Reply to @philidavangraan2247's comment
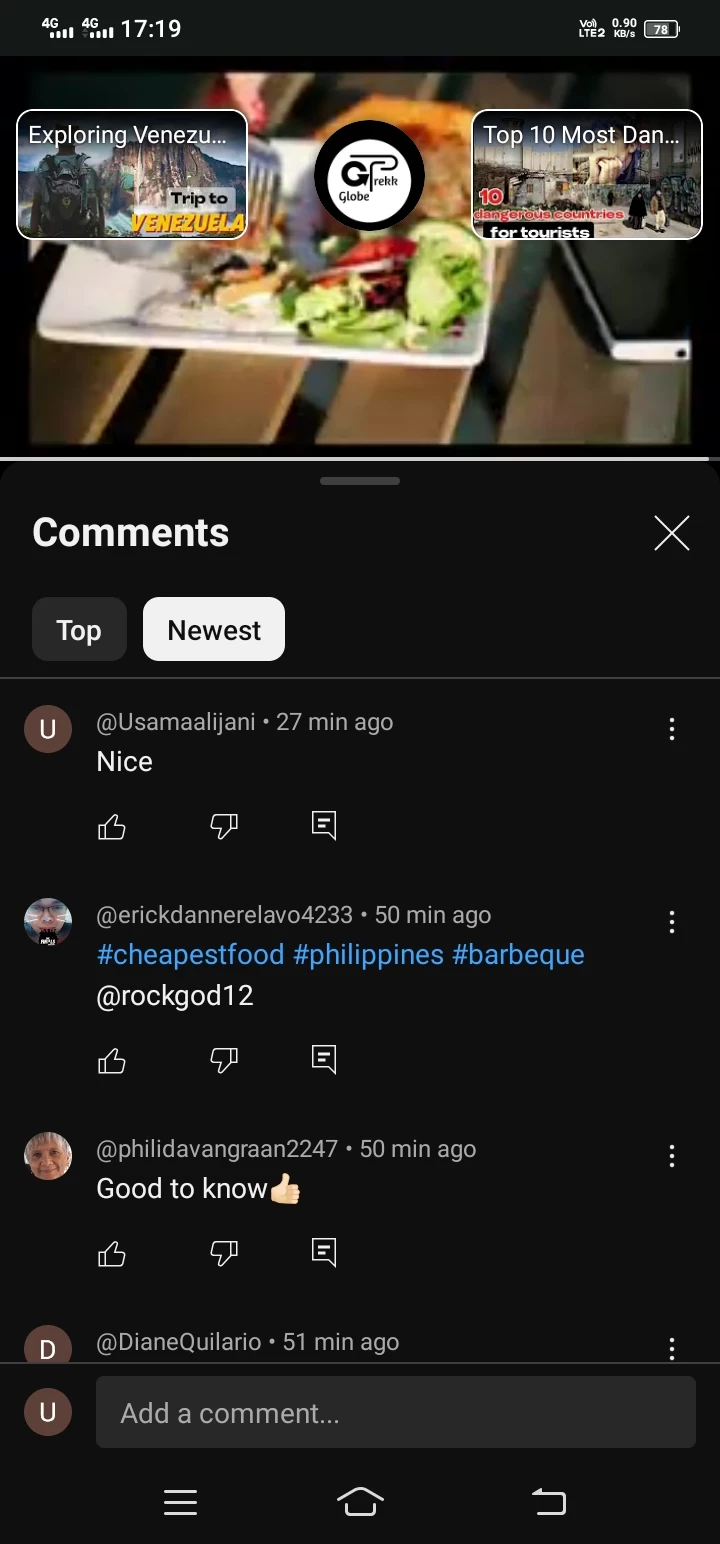The height and width of the screenshot is (1544, 720). coord(323,1253)
